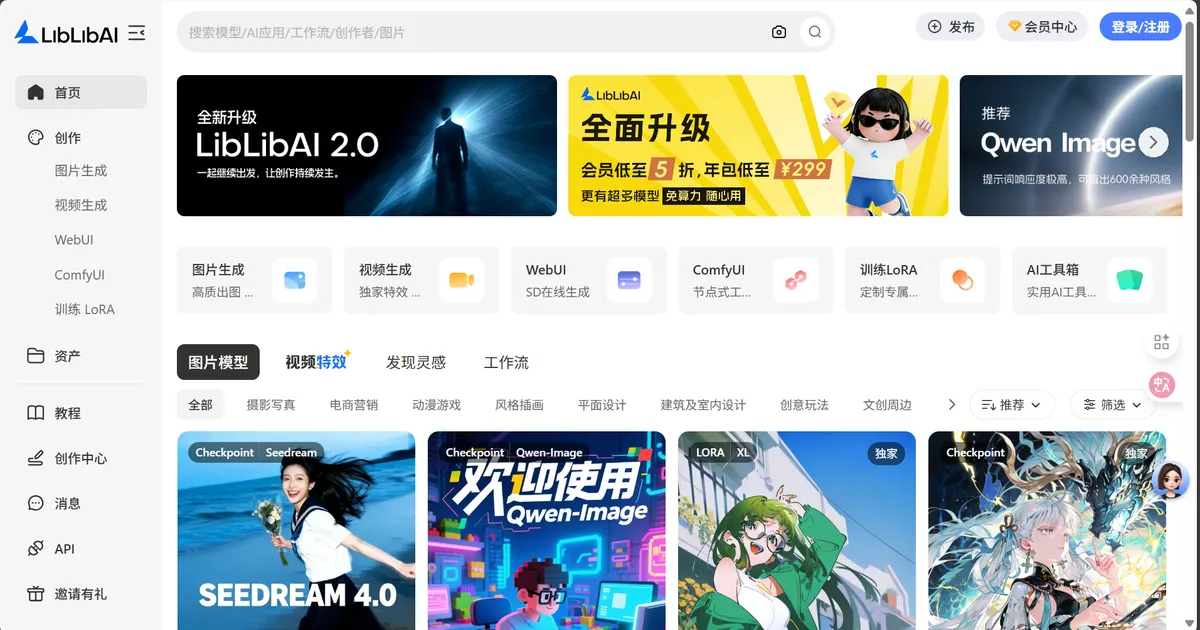Image resolution: width=1200 pixels, height=630 pixels.
Task: Tap the magnifier search icon
Action: (x=815, y=32)
